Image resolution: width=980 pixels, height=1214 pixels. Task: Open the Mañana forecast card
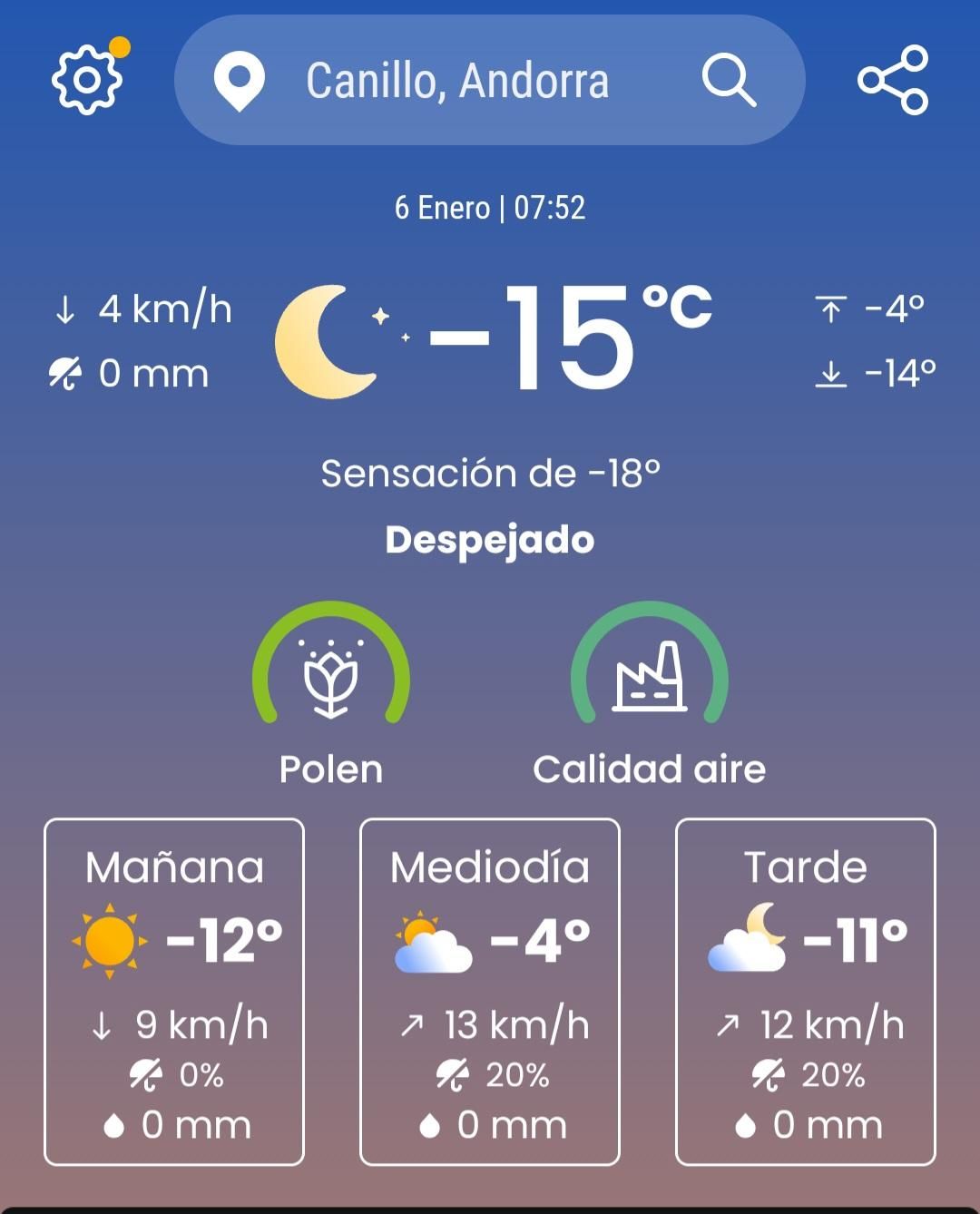click(x=174, y=992)
